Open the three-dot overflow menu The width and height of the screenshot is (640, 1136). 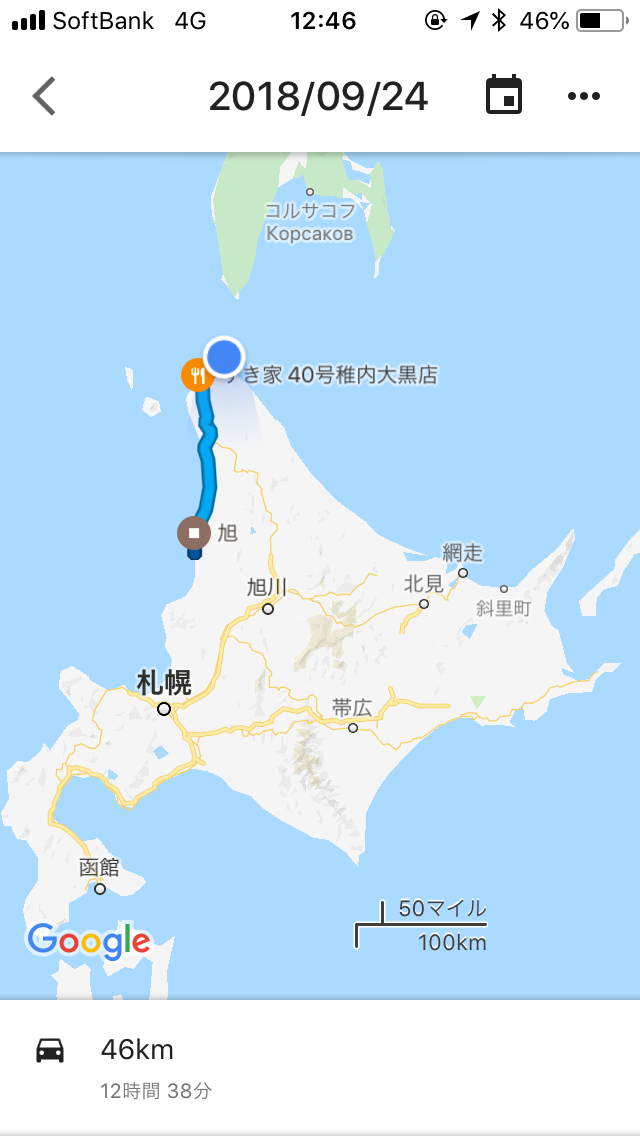coord(583,96)
